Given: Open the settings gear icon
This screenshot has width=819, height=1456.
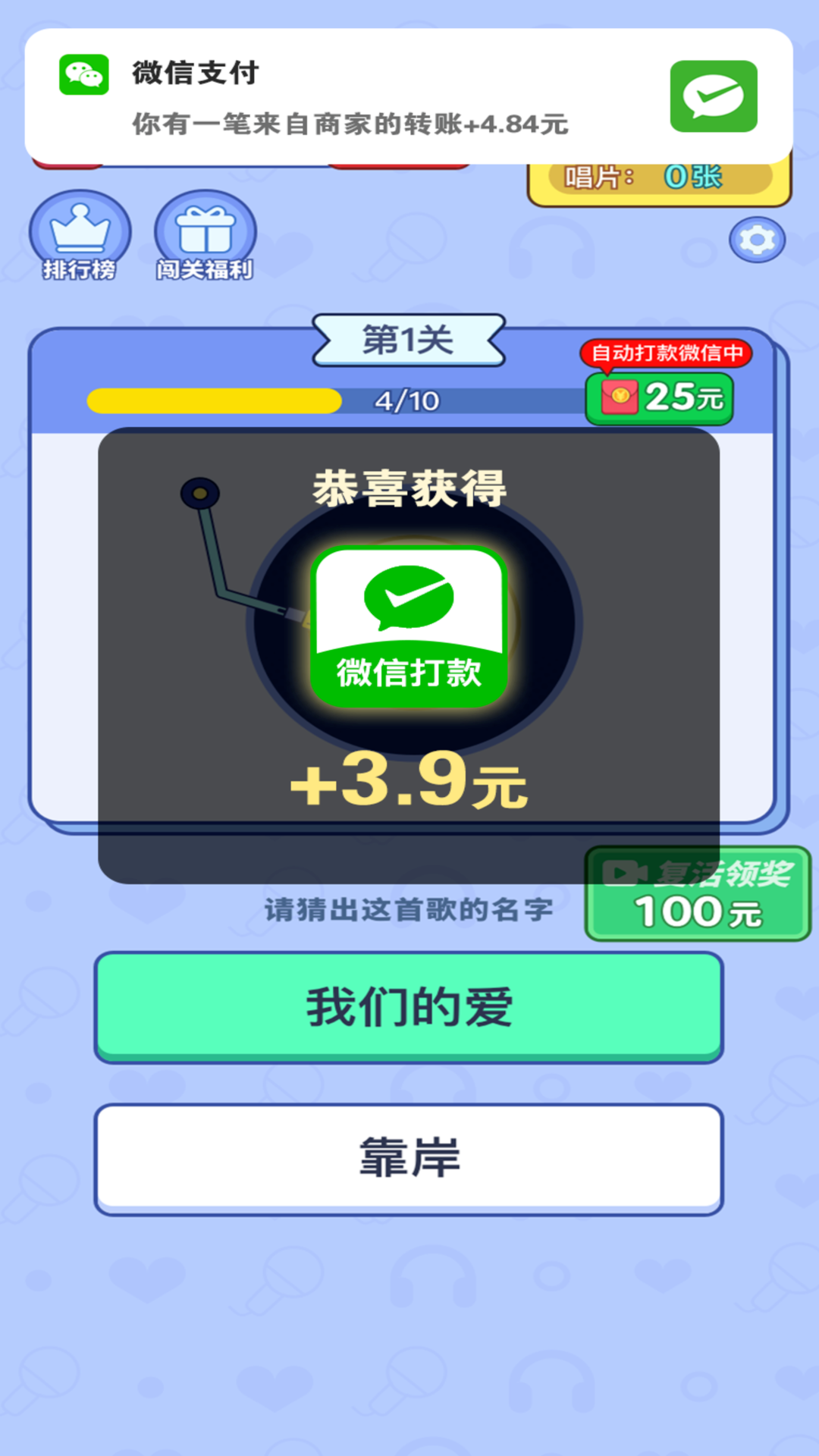Looking at the screenshot, I should [756, 237].
